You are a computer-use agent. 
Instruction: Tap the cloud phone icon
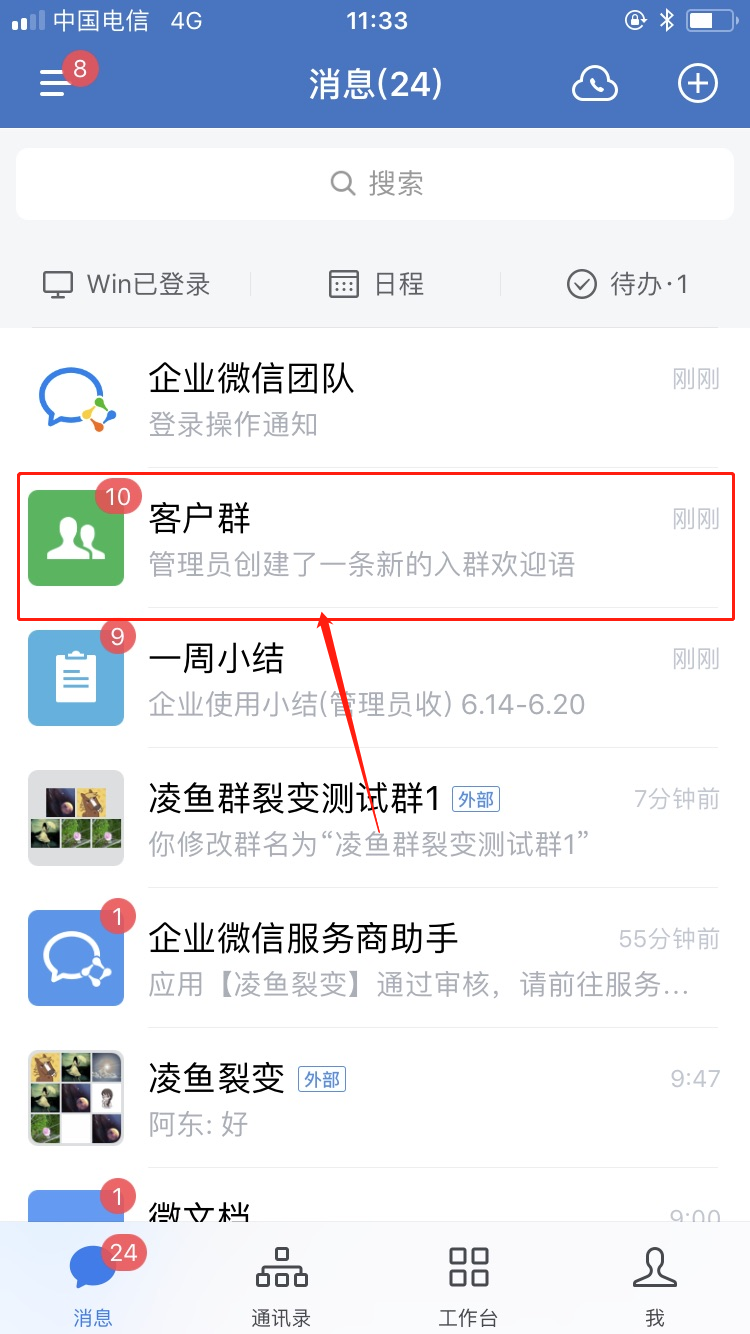594,85
